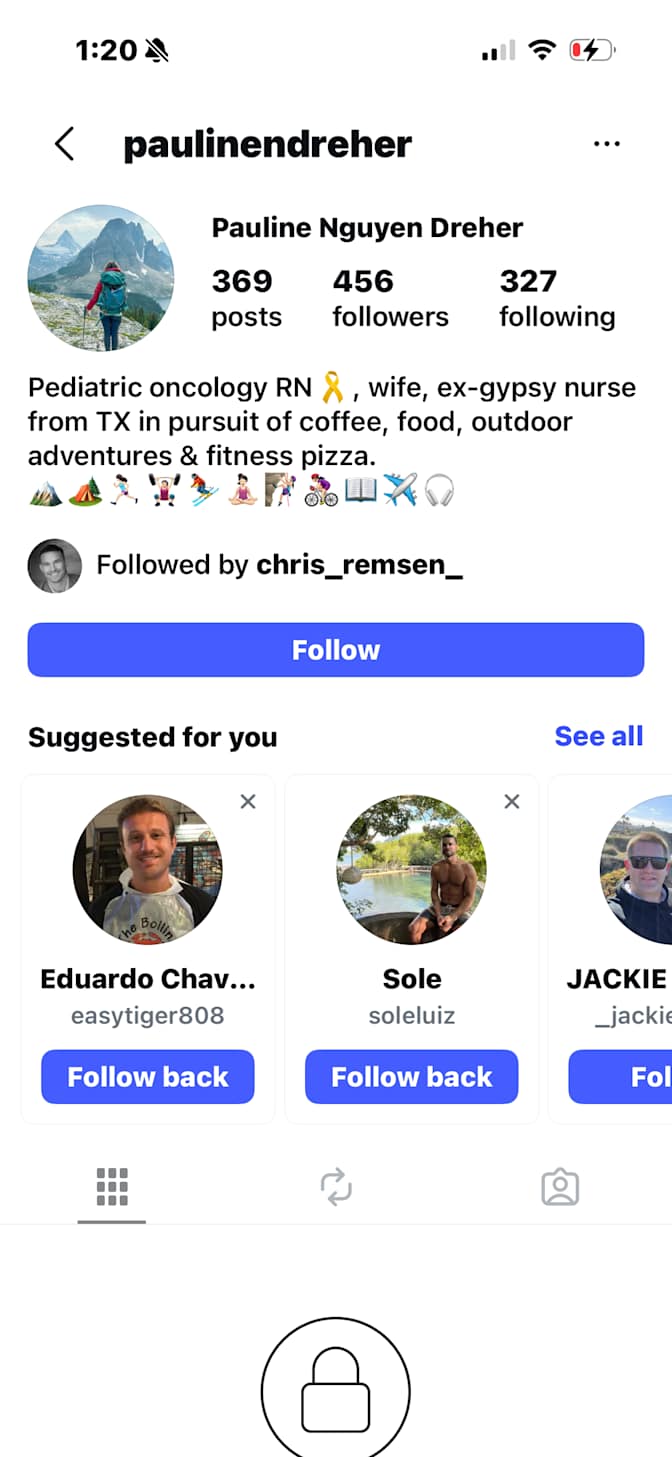The height and width of the screenshot is (1457, 672).
Task: Open the 327 following list
Action: coord(557,298)
